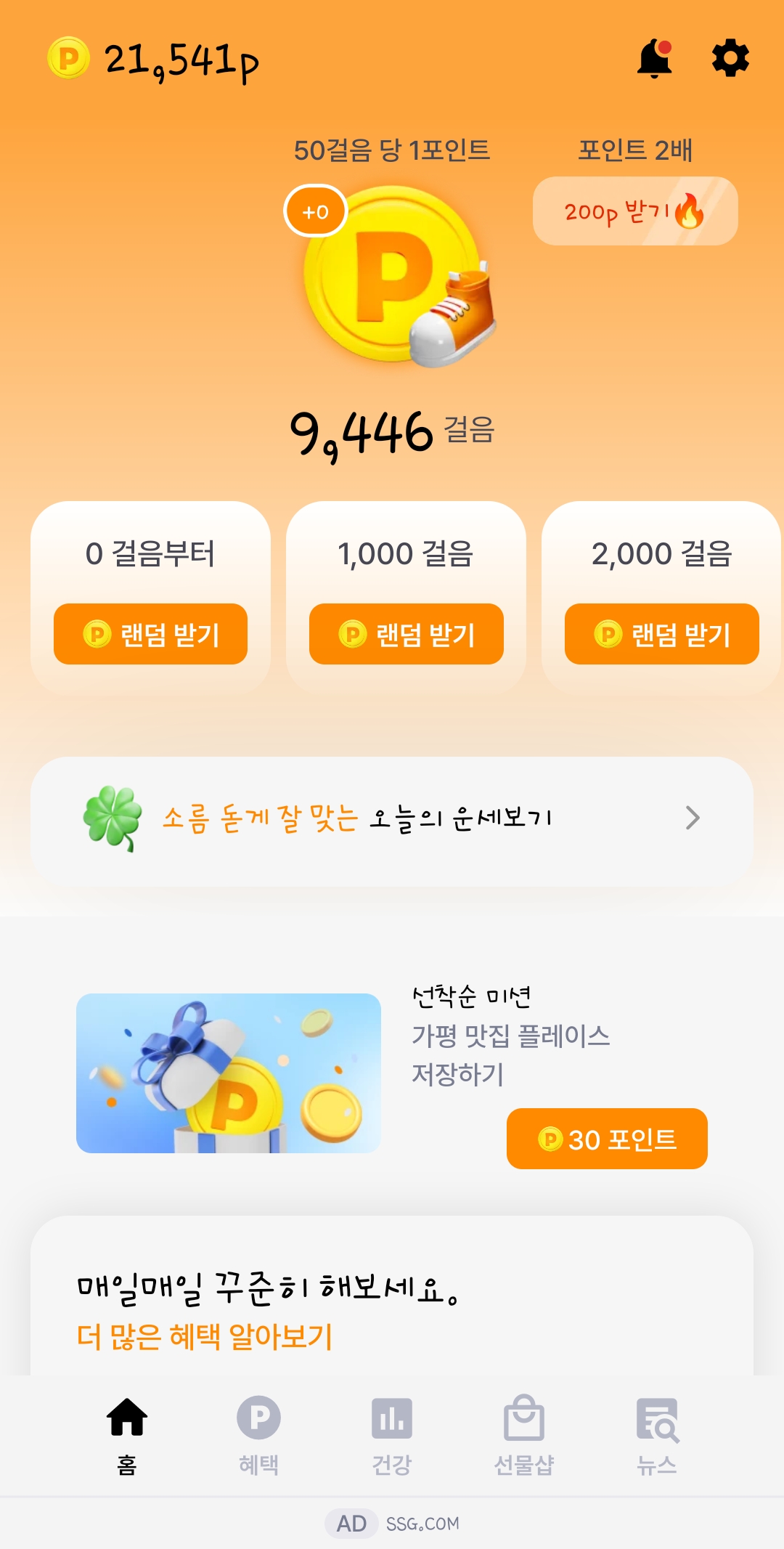
Task: Claim 랜덤 받기 under 0 걸음부터
Action: [150, 634]
